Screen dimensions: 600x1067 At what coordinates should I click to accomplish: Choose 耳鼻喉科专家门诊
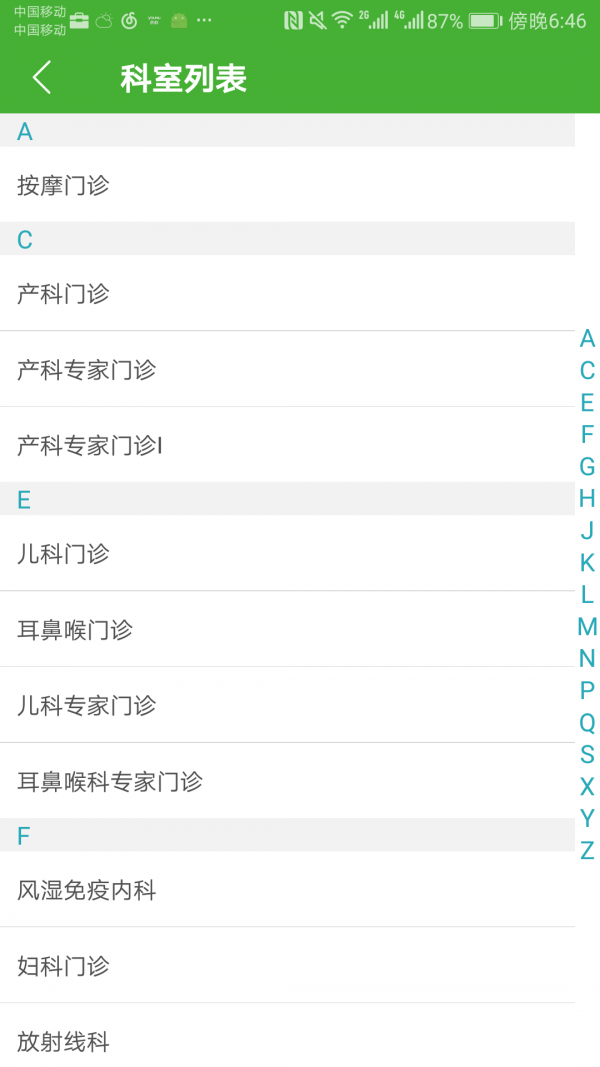point(110,782)
